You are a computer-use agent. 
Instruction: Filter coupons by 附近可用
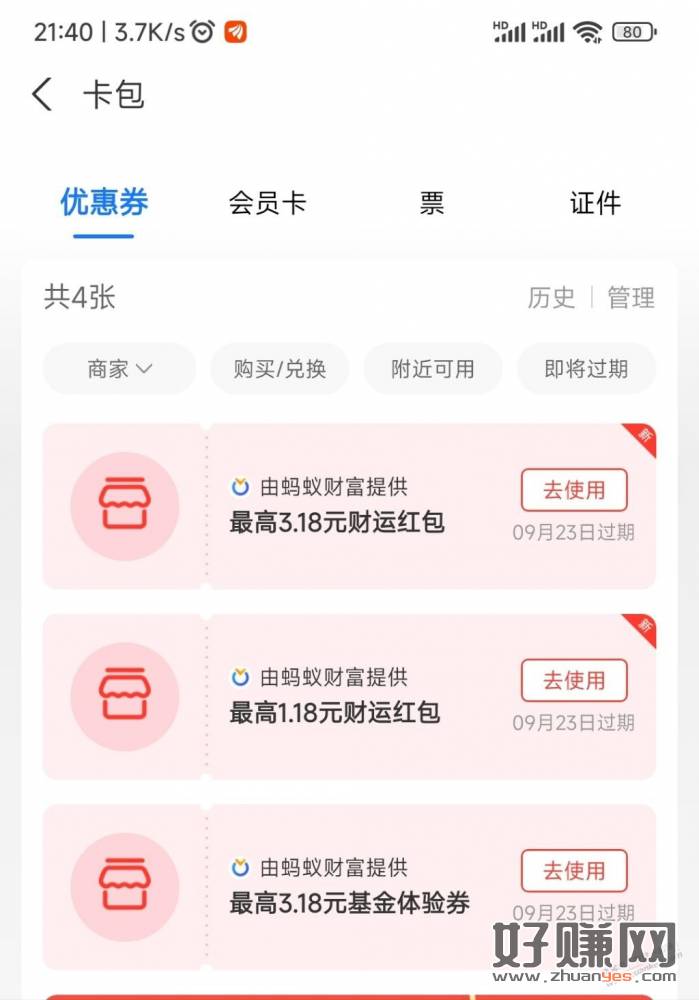tap(433, 369)
